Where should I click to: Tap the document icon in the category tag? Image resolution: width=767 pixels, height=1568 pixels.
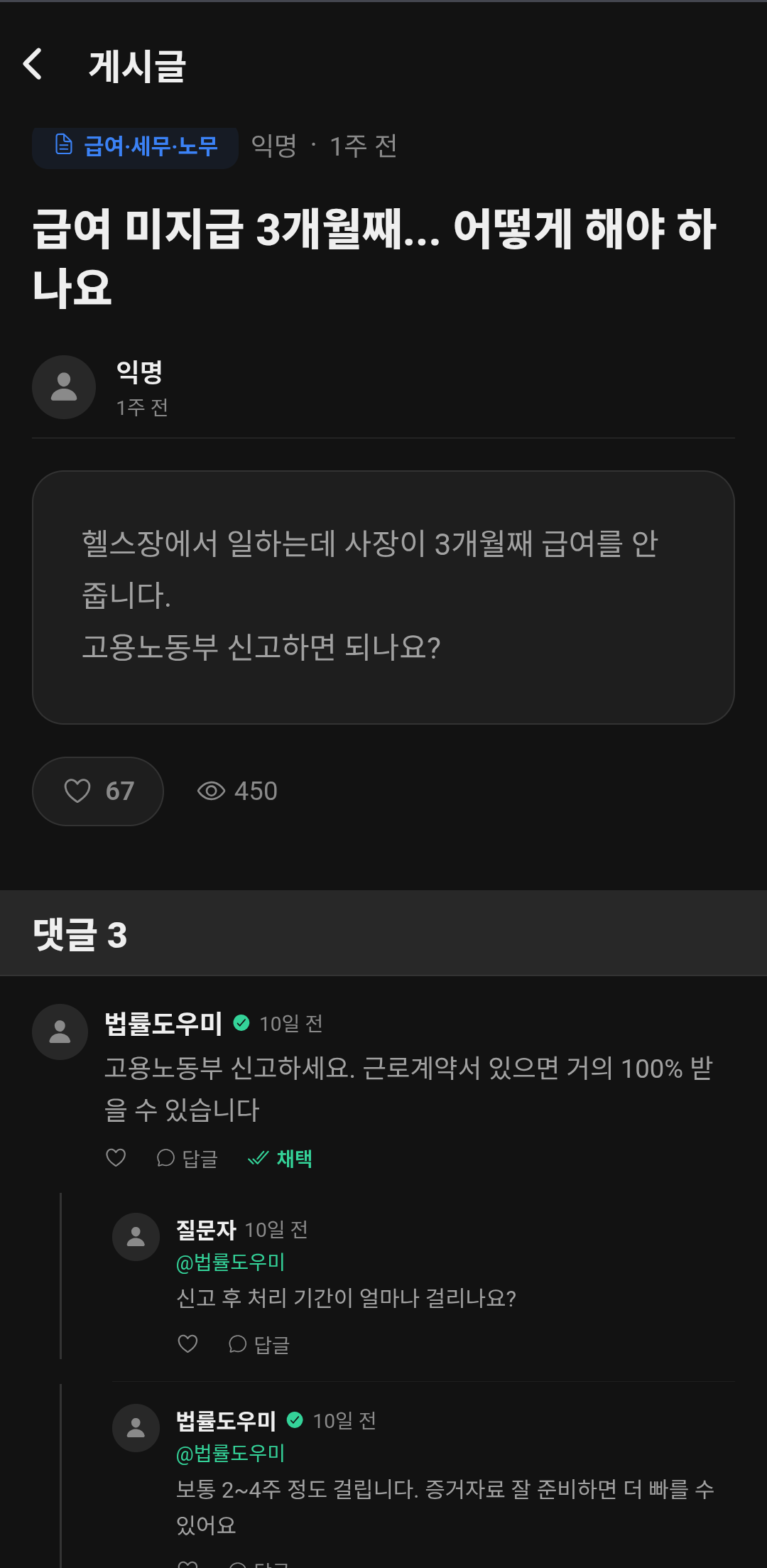pyautogui.click(x=63, y=145)
